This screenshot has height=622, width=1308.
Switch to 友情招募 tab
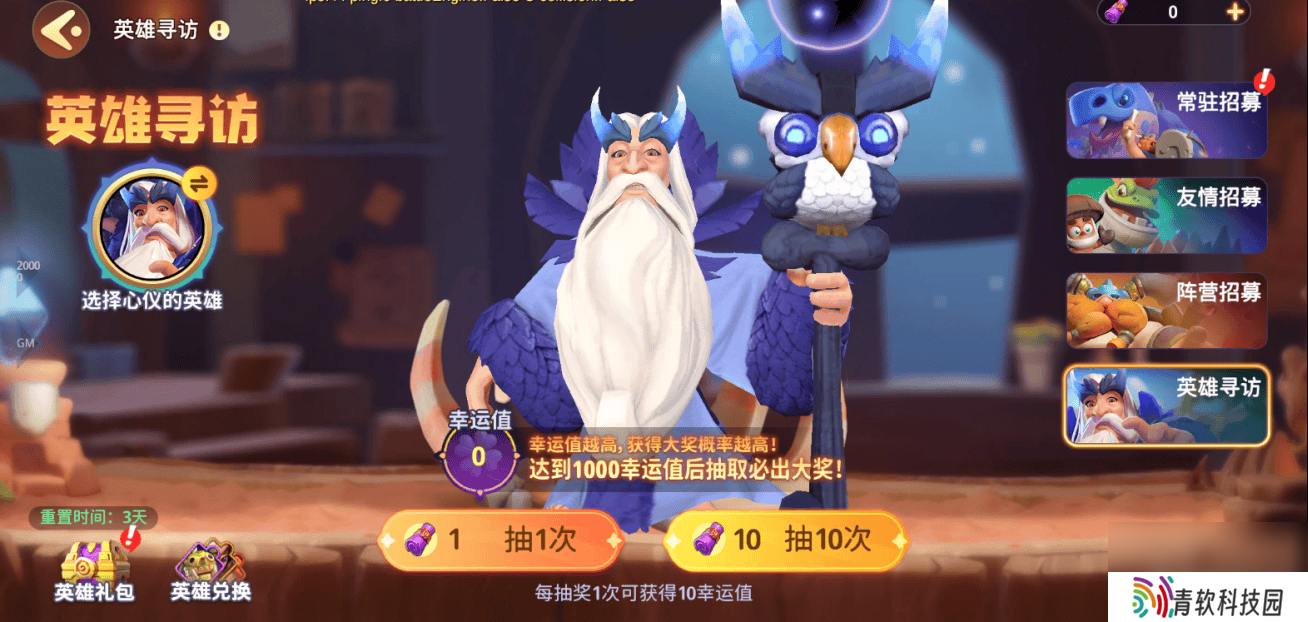(1166, 215)
